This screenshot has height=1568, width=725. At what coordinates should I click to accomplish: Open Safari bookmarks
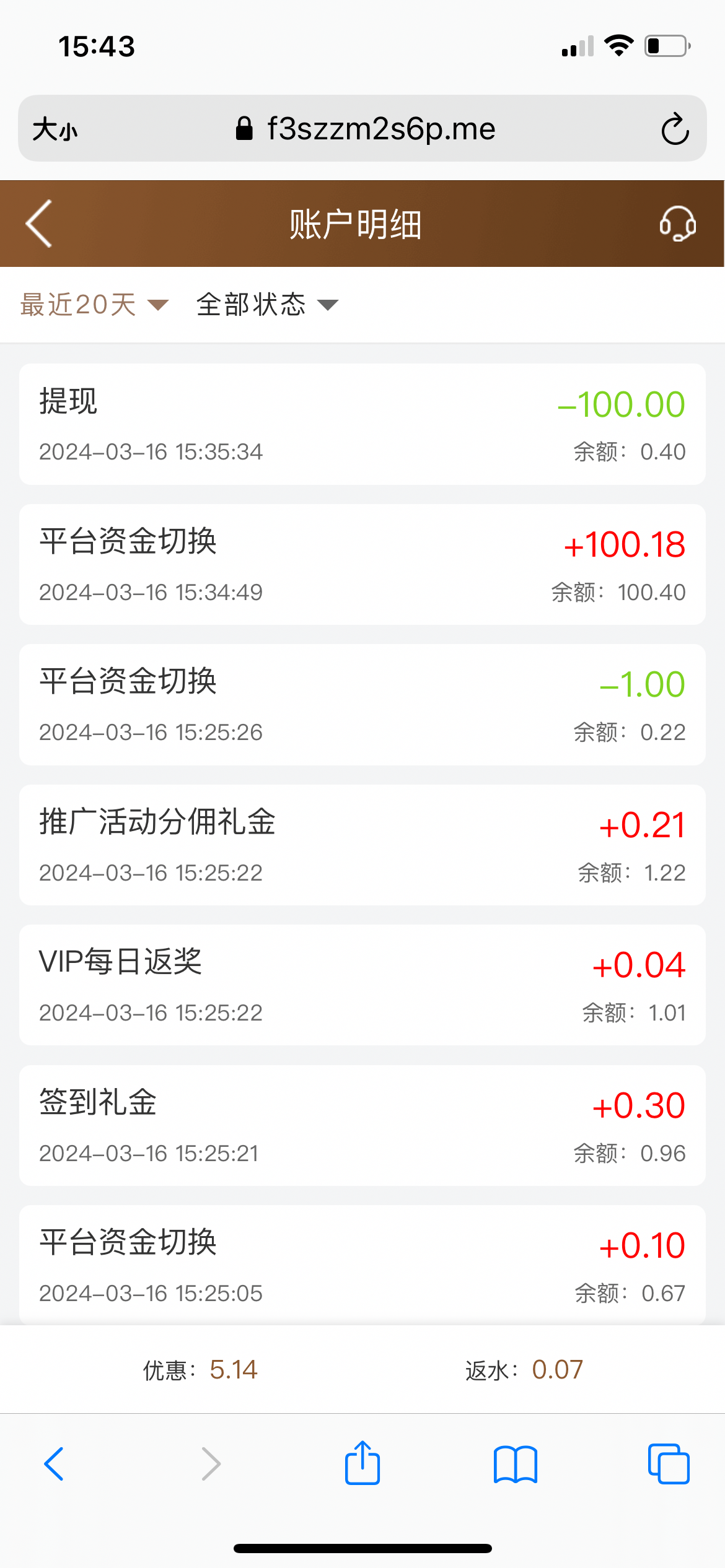pyautogui.click(x=516, y=1464)
